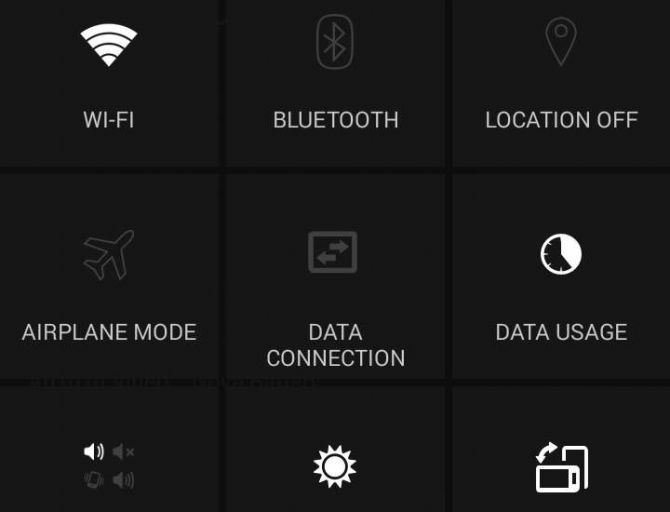The width and height of the screenshot is (670, 512).
Task: Enable location from Location Off tile
Action: tap(560, 80)
